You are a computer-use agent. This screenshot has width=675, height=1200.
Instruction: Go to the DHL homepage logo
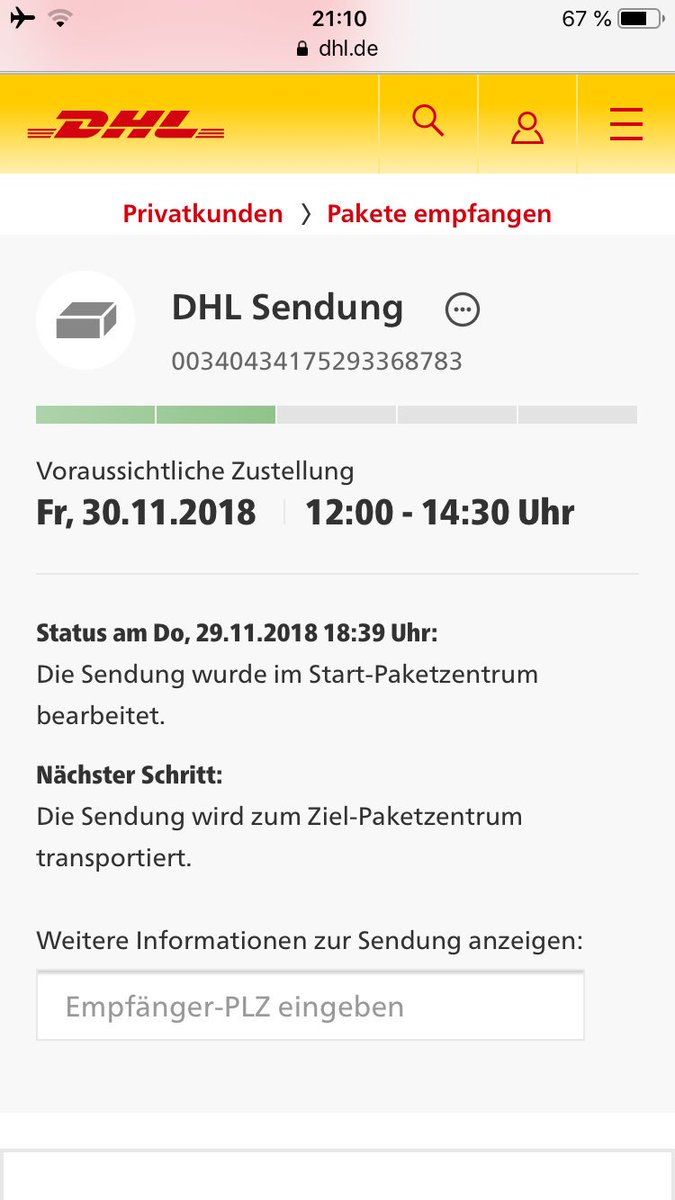point(126,127)
